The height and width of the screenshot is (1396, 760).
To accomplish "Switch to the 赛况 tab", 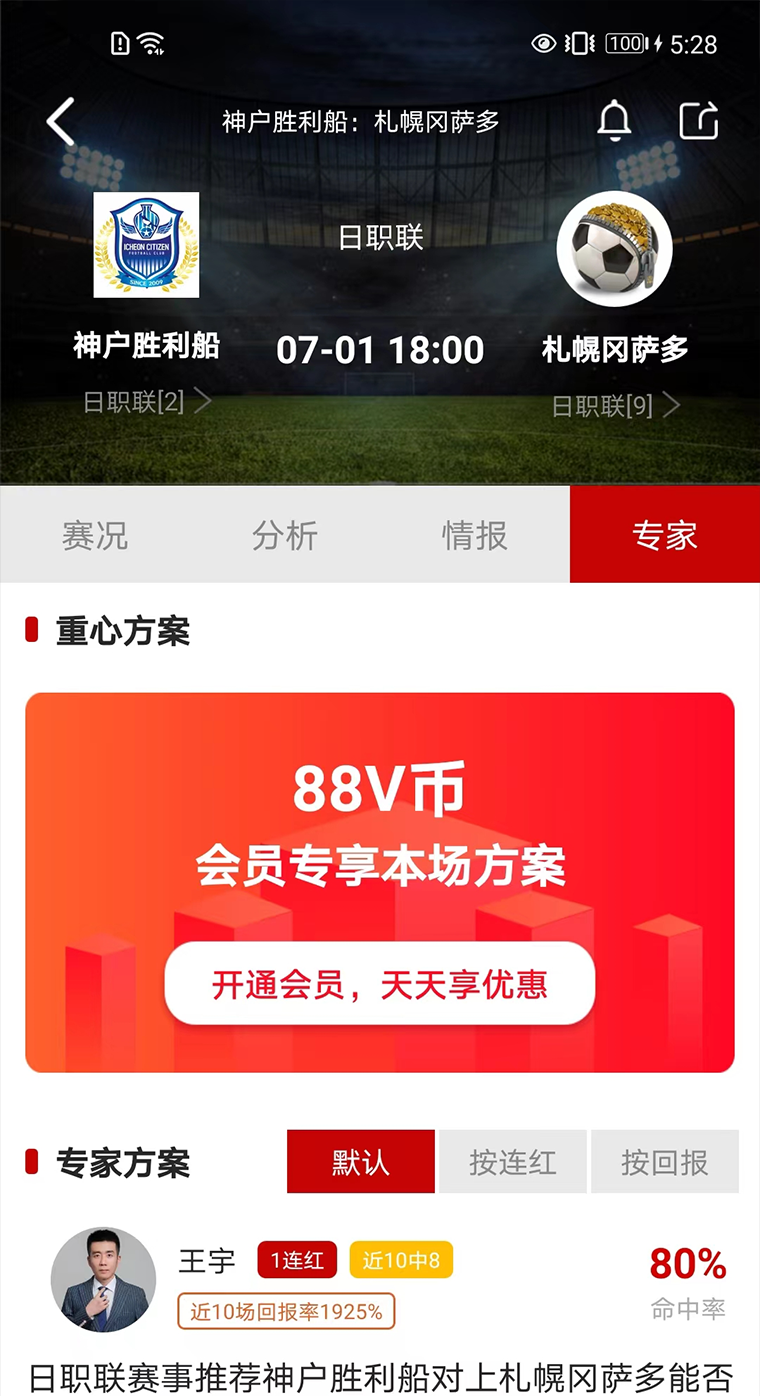I will coord(95,535).
